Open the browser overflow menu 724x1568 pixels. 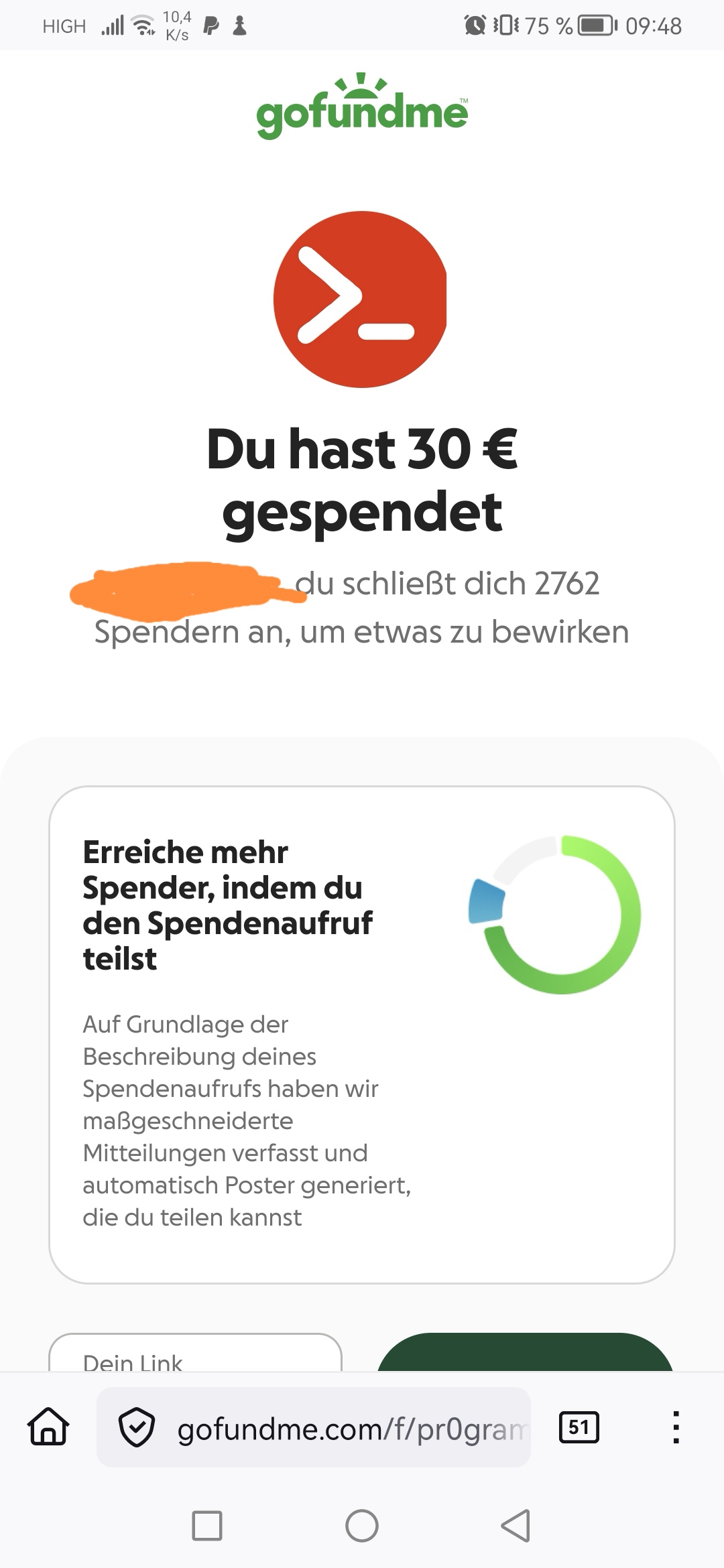pos(676,1427)
